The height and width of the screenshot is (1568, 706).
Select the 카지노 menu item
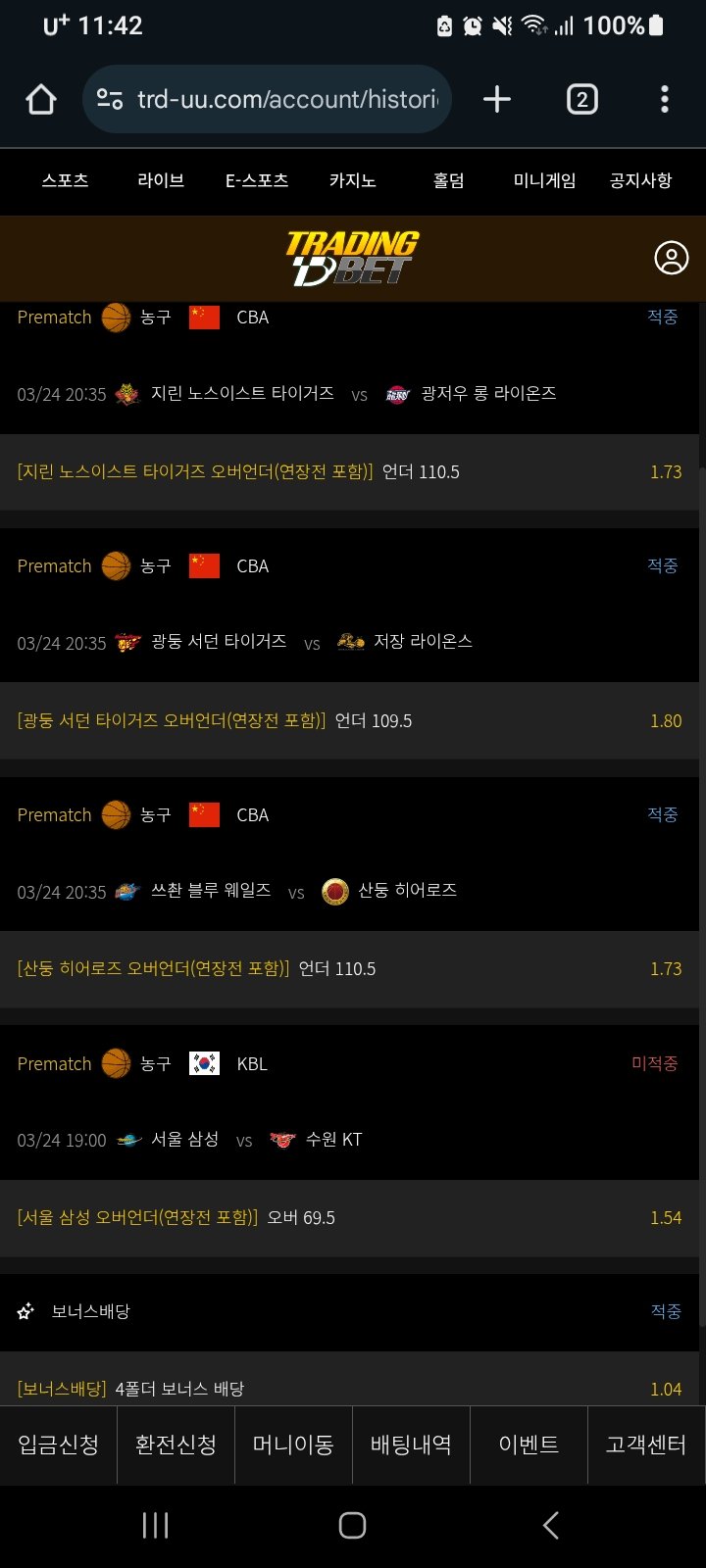(x=352, y=180)
